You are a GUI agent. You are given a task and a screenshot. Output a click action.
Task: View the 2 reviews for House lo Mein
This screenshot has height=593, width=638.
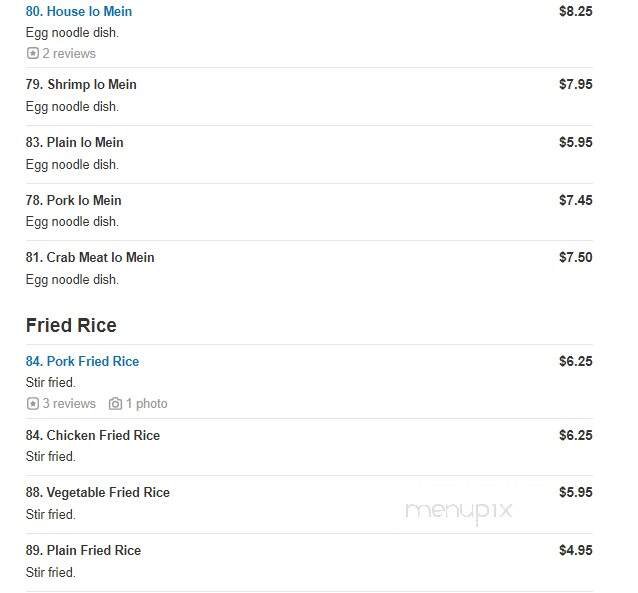click(62, 53)
